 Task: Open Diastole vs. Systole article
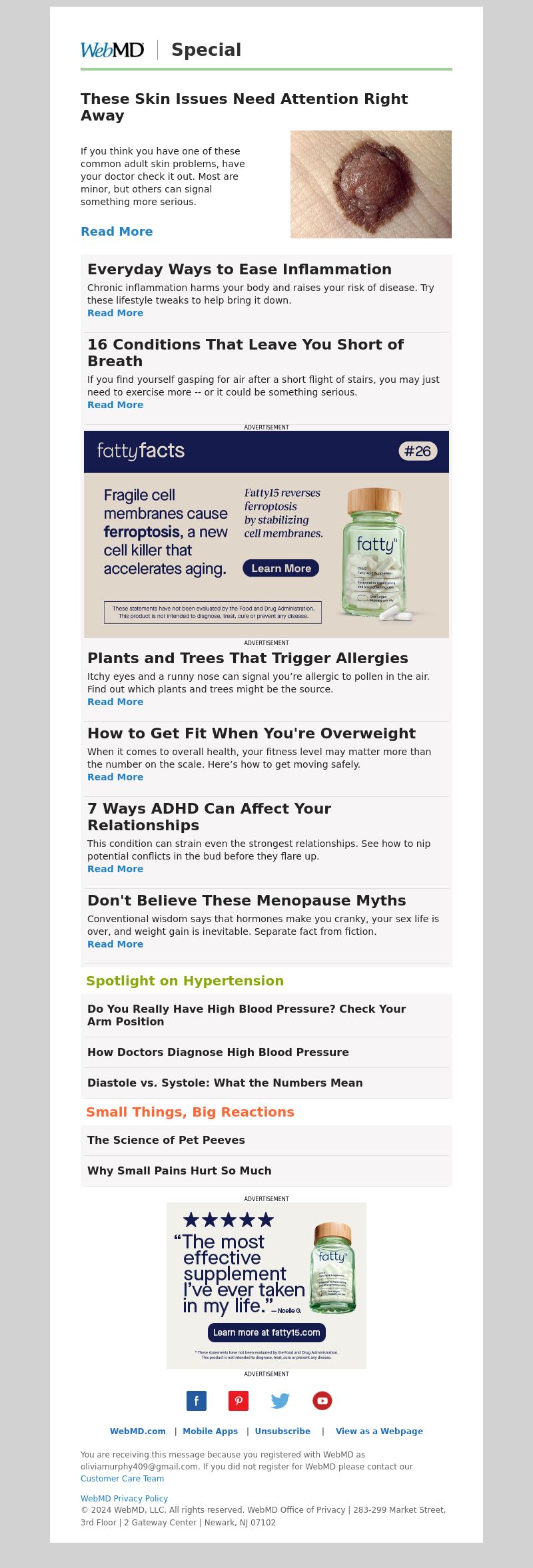click(225, 1083)
